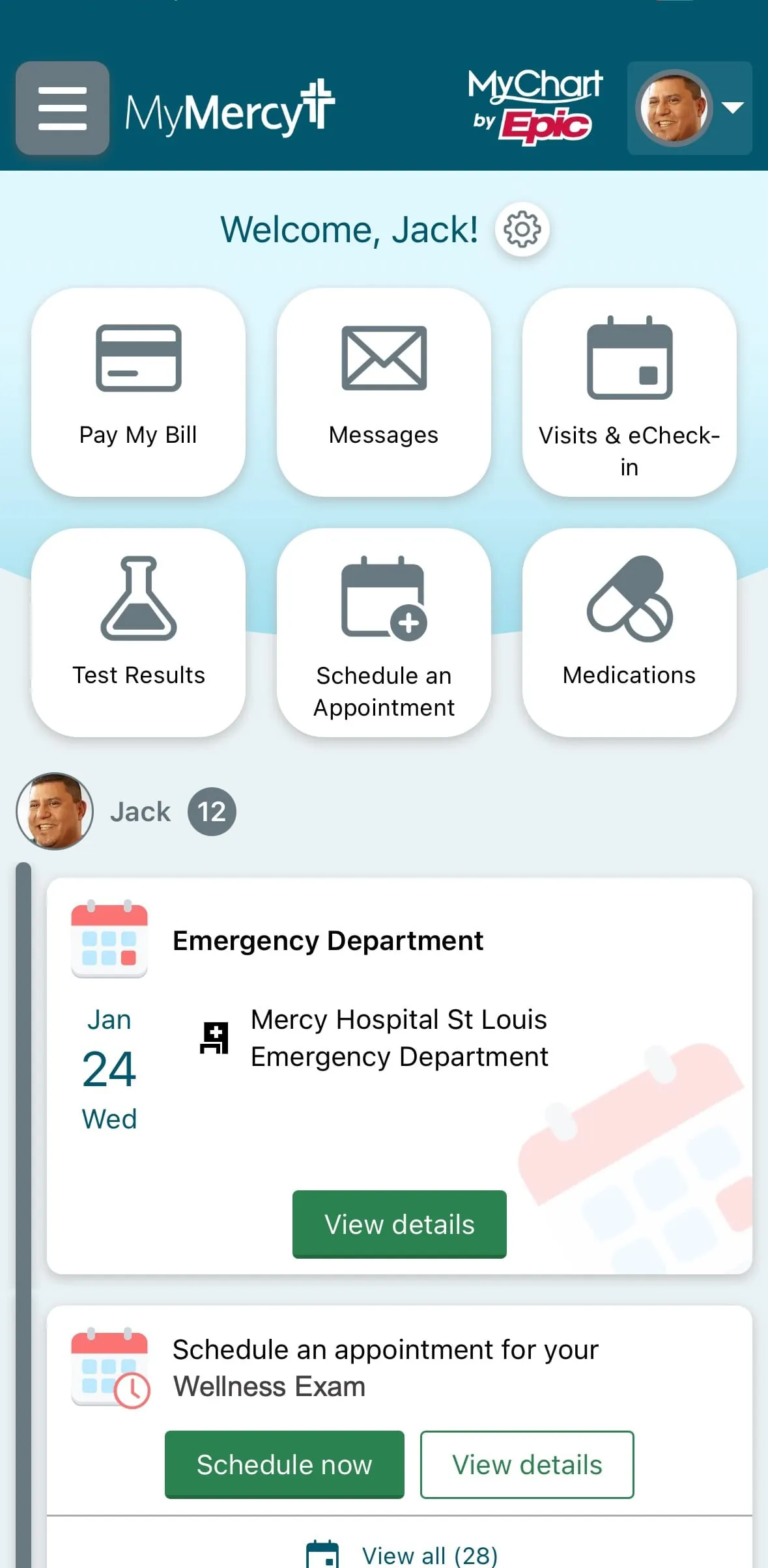View details for Wellness Exam reminder
This screenshot has height=1568, width=768.
(526, 1464)
